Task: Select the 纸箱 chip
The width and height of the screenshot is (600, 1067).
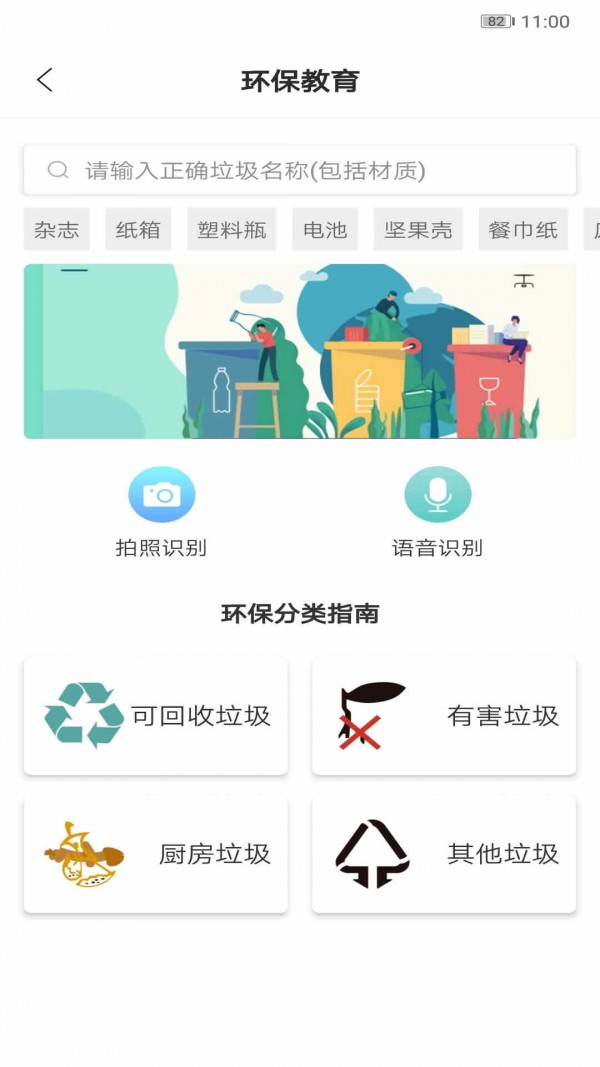Action: 138,230
